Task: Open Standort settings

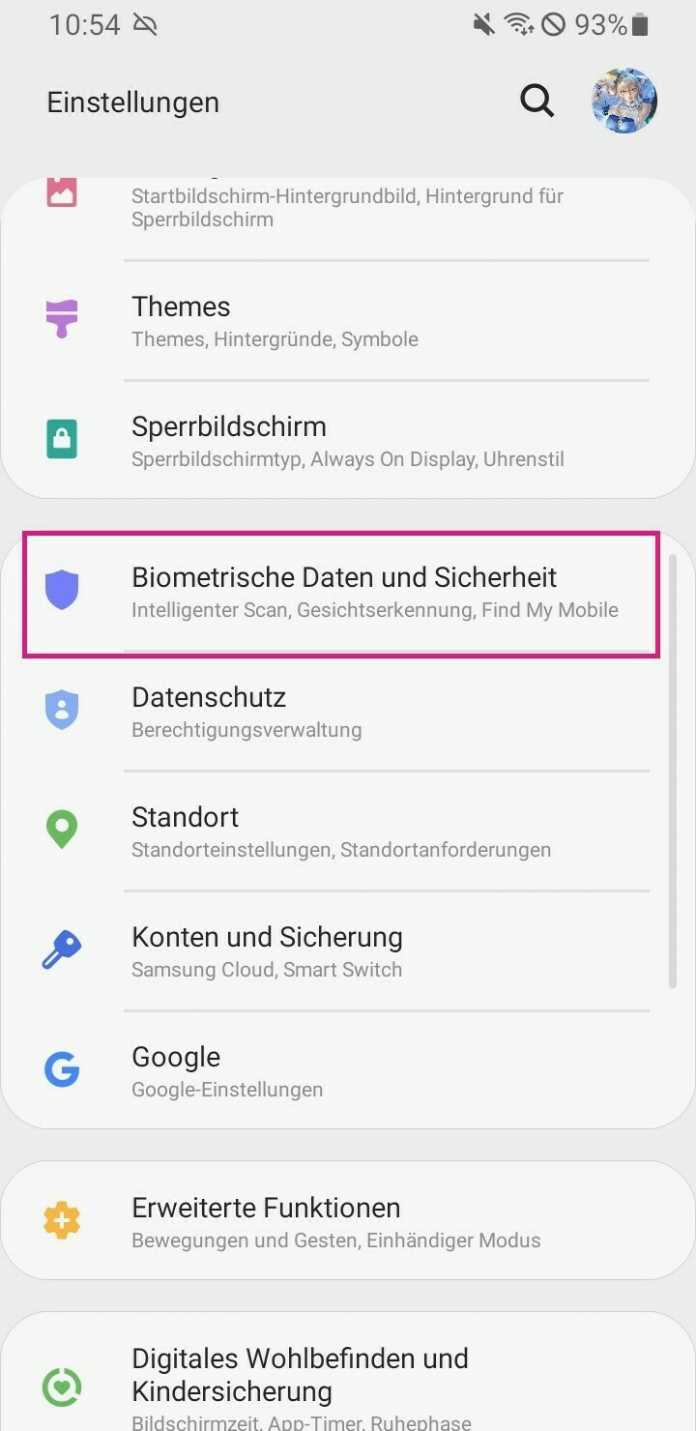Action: point(340,832)
